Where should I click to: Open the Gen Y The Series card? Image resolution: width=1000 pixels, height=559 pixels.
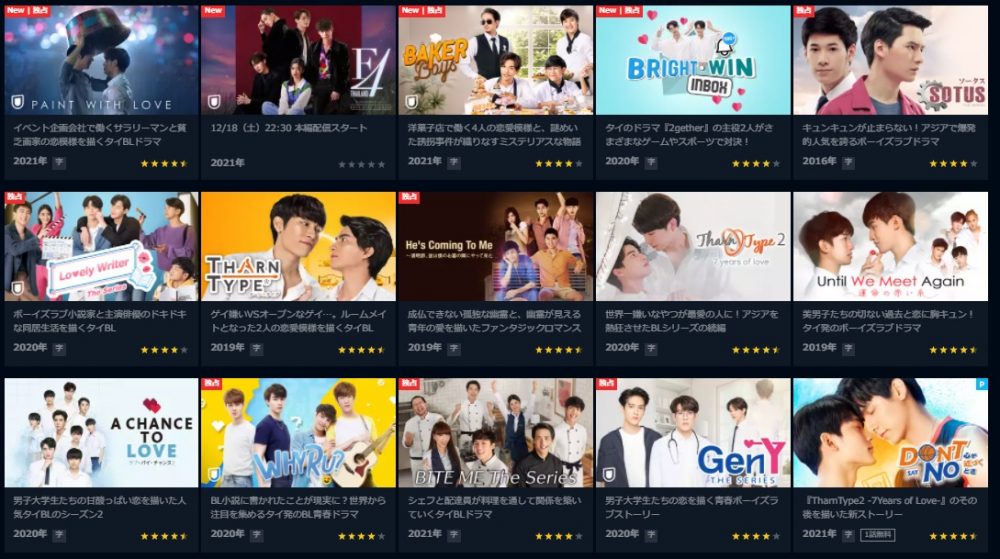[x=693, y=432]
